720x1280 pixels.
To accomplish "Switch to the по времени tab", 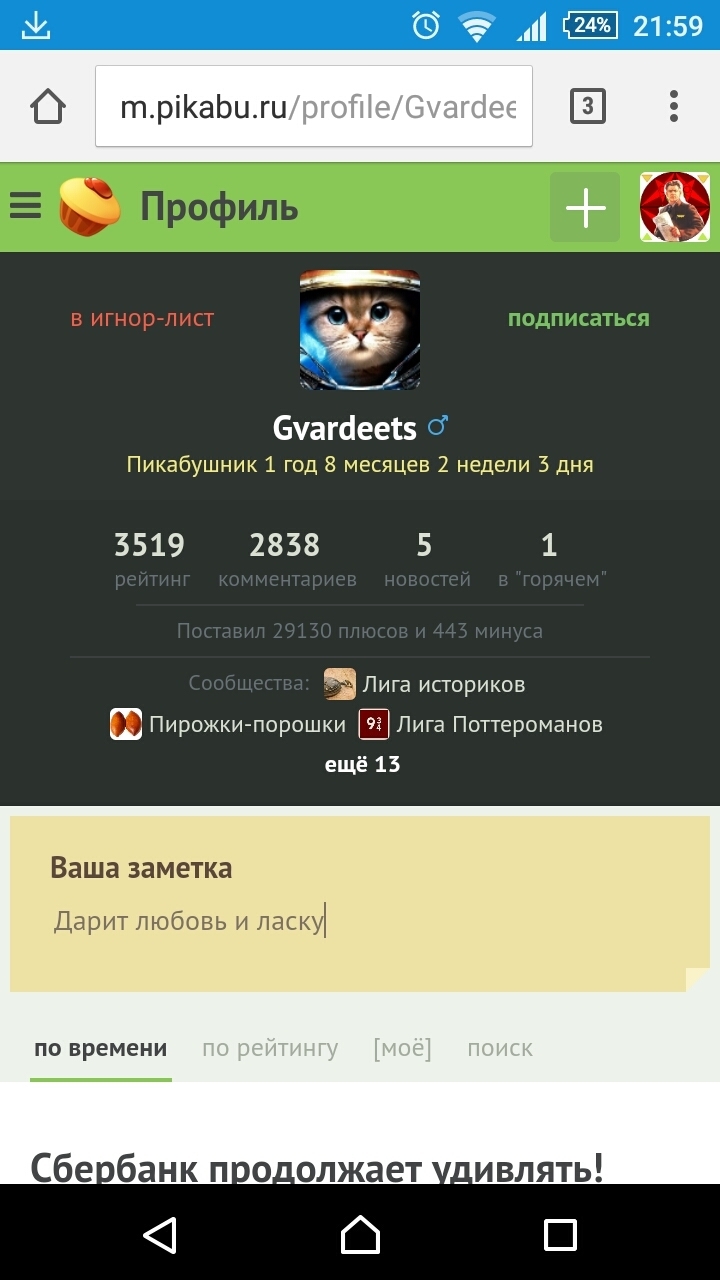I will [100, 1048].
